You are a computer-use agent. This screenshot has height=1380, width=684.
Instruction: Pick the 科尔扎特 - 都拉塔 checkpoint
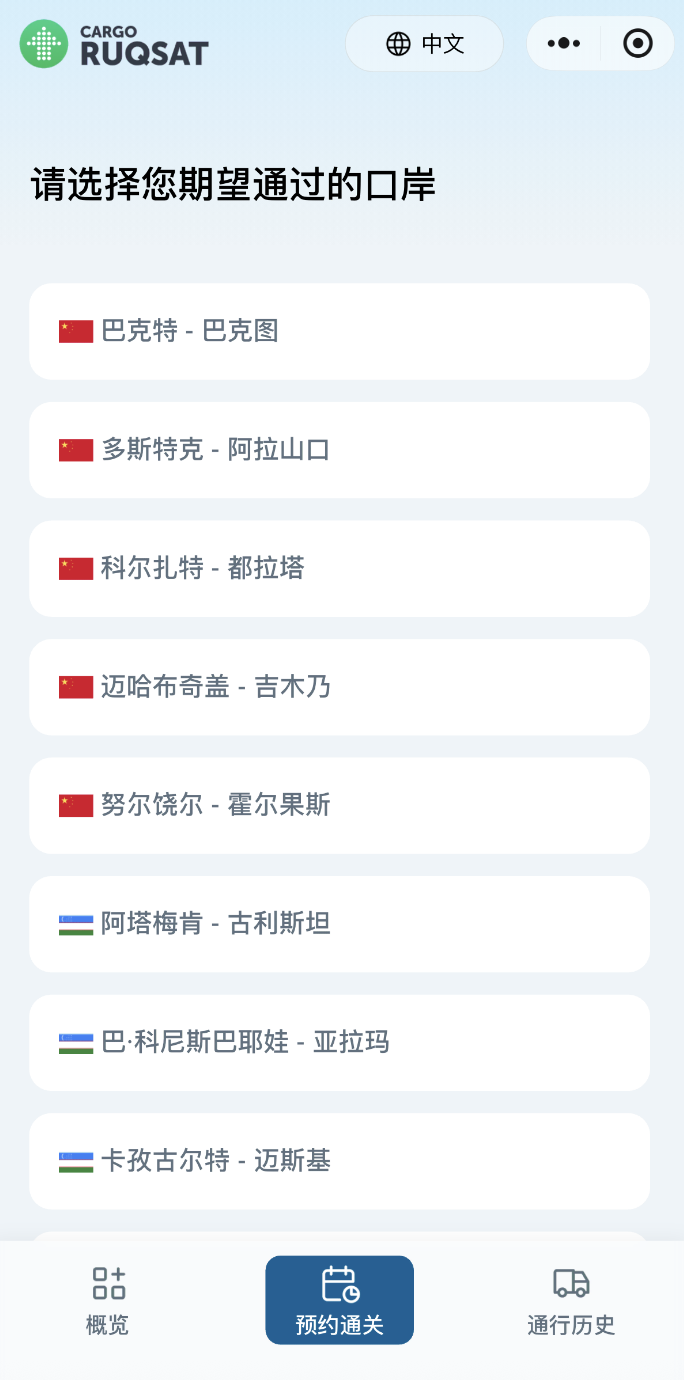(339, 568)
